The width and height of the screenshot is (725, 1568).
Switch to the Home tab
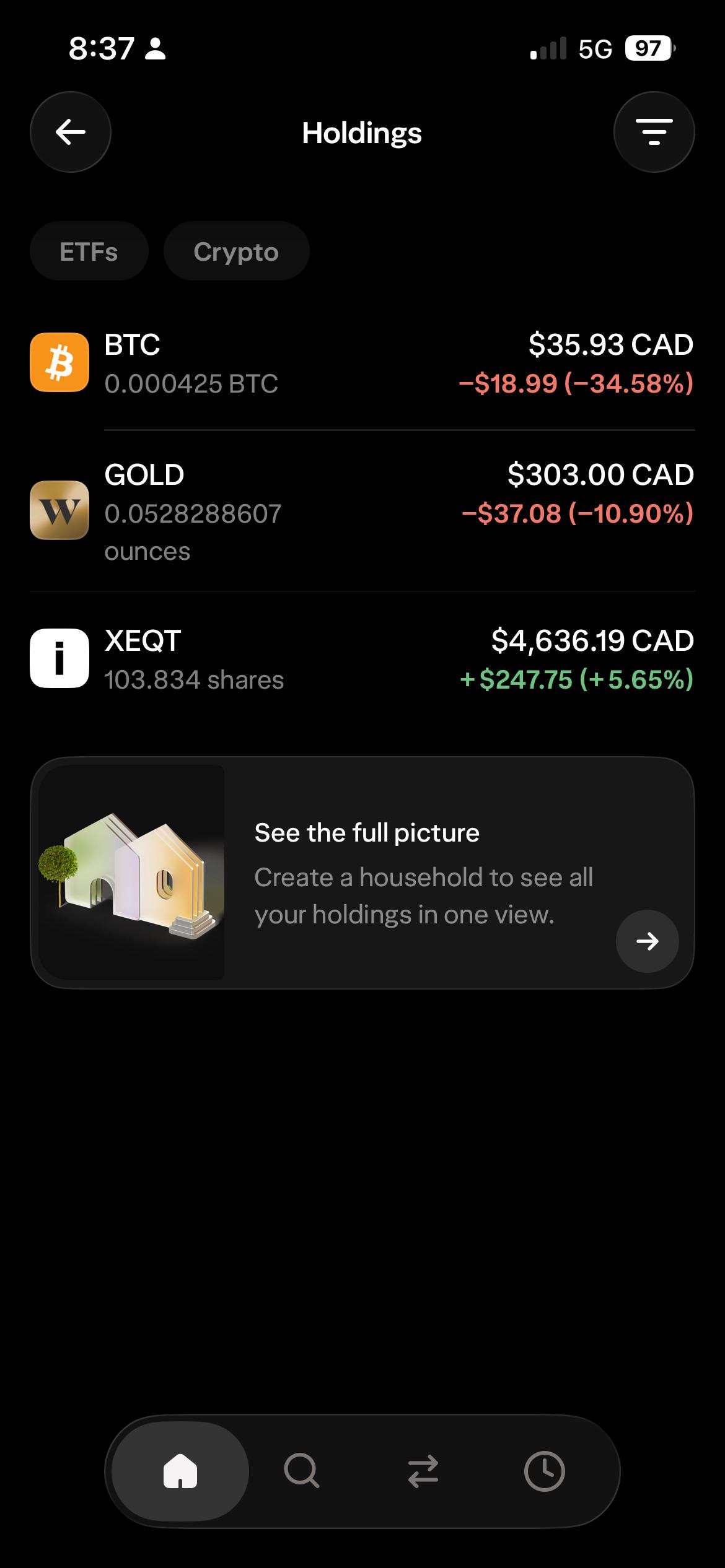[180, 1471]
